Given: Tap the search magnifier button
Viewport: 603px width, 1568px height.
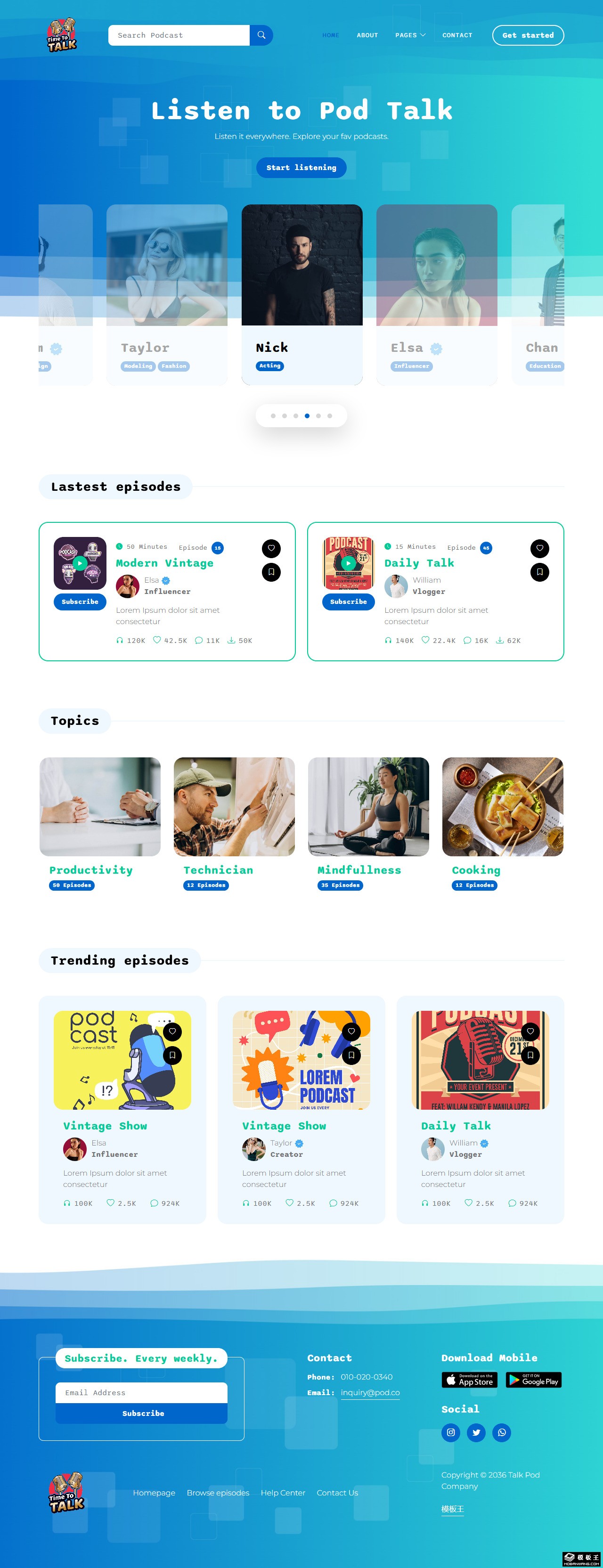Looking at the screenshot, I should tap(261, 35).
